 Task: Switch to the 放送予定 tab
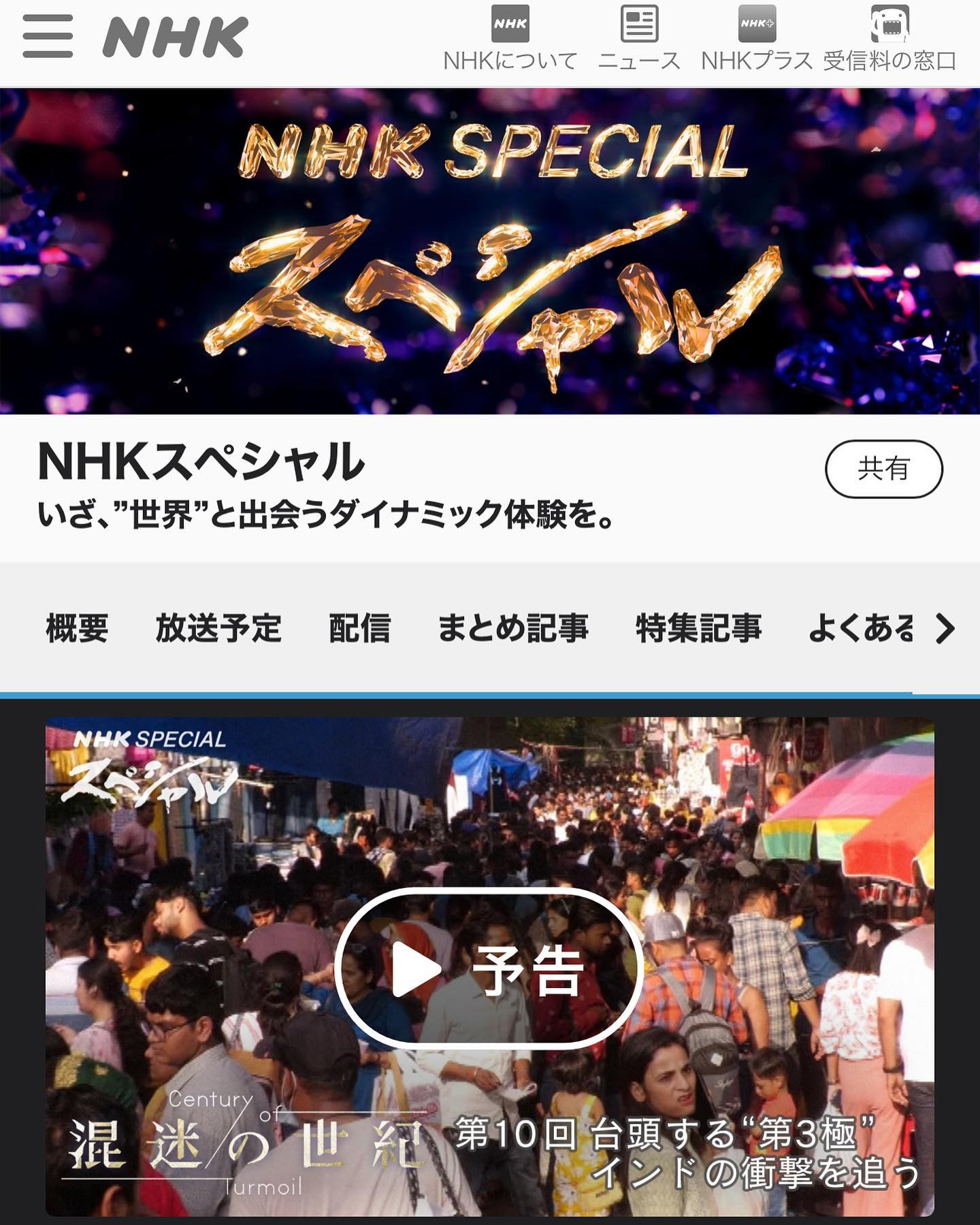pos(218,627)
